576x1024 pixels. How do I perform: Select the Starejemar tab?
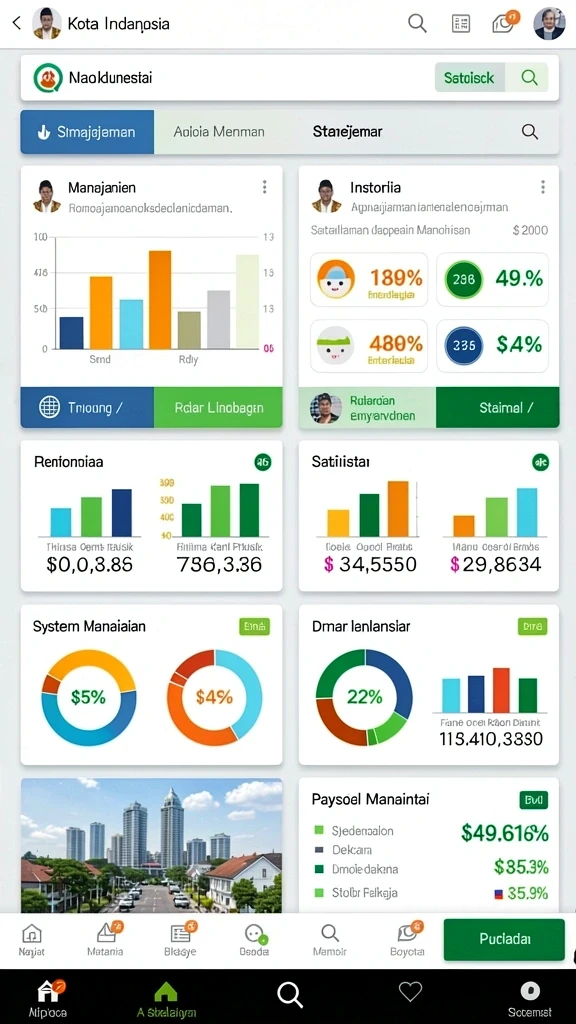[347, 132]
